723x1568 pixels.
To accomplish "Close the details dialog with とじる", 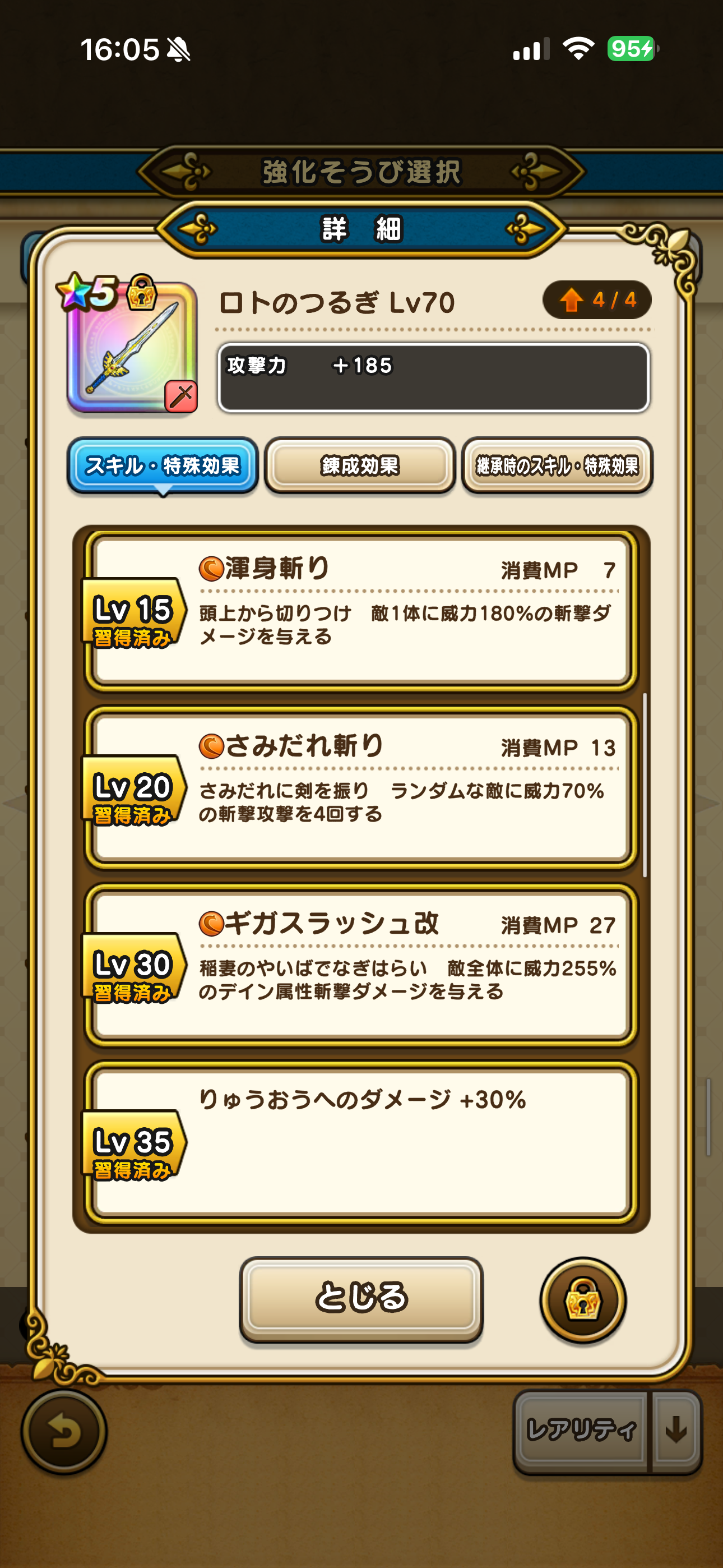I will (x=361, y=1297).
